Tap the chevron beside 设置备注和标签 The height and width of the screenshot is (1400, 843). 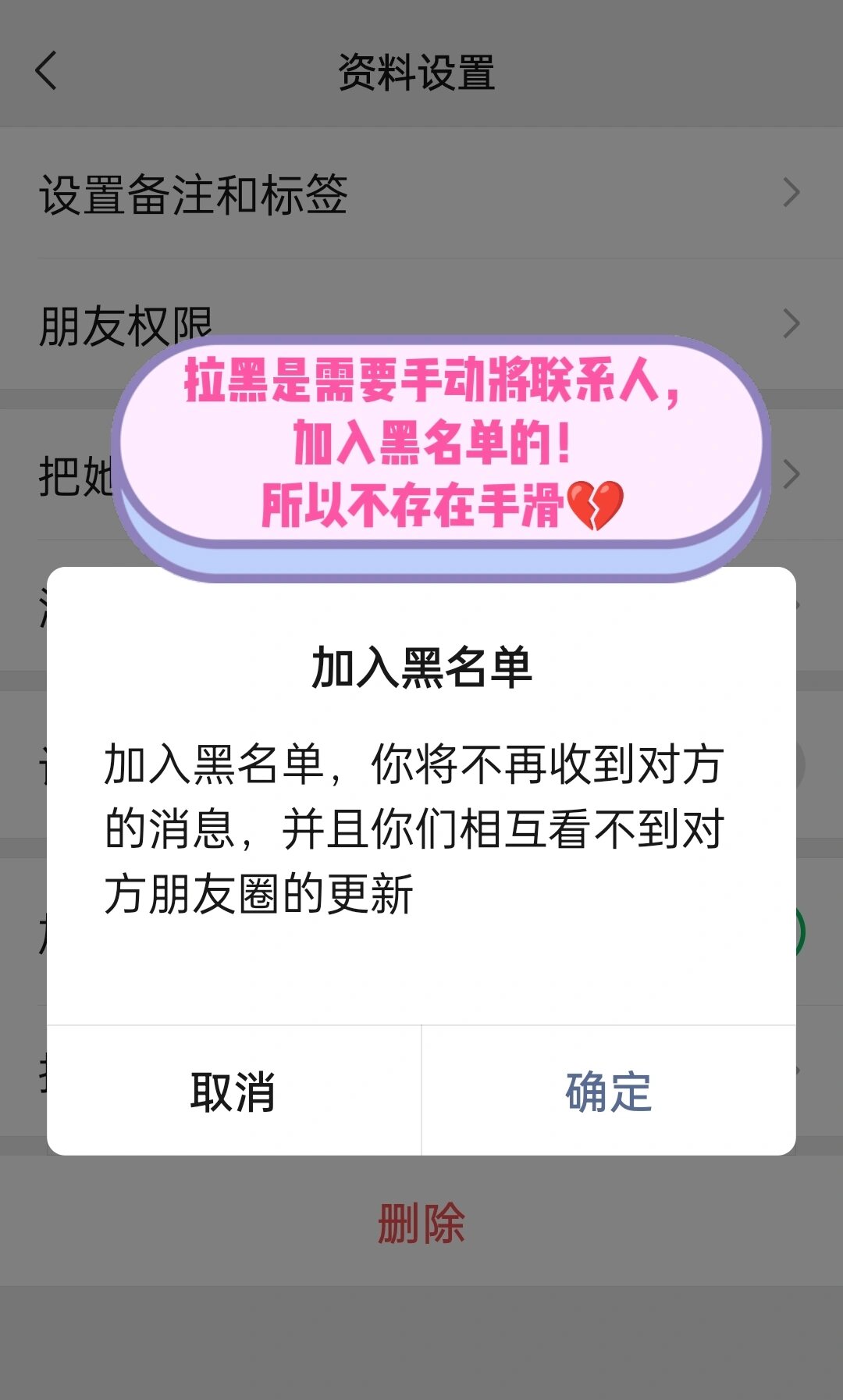[x=795, y=190]
